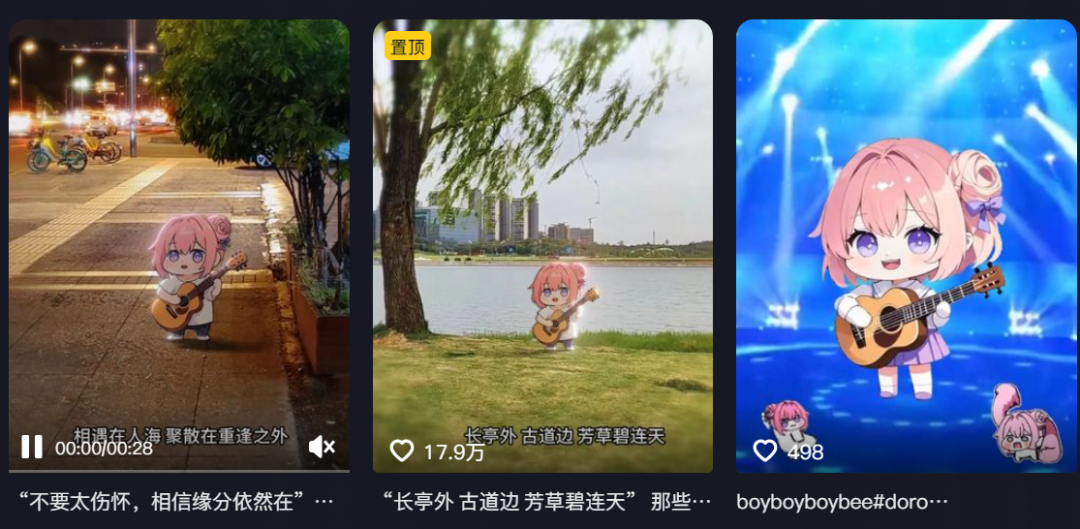Unmute the video preview sound
Image resolution: width=1080 pixels, height=529 pixels.
click(x=321, y=447)
